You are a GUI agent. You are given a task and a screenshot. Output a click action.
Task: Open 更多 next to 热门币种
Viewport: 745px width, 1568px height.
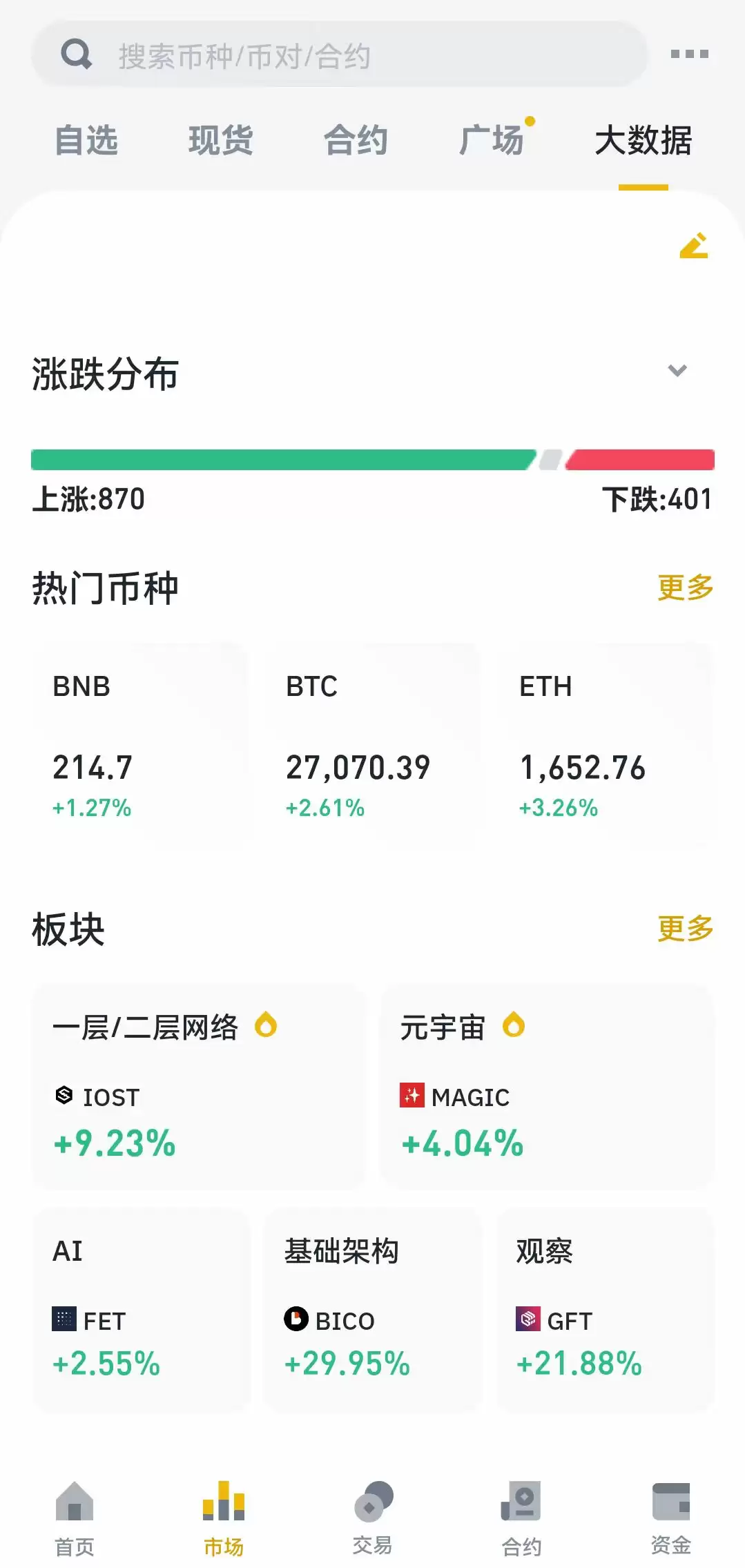coord(684,588)
